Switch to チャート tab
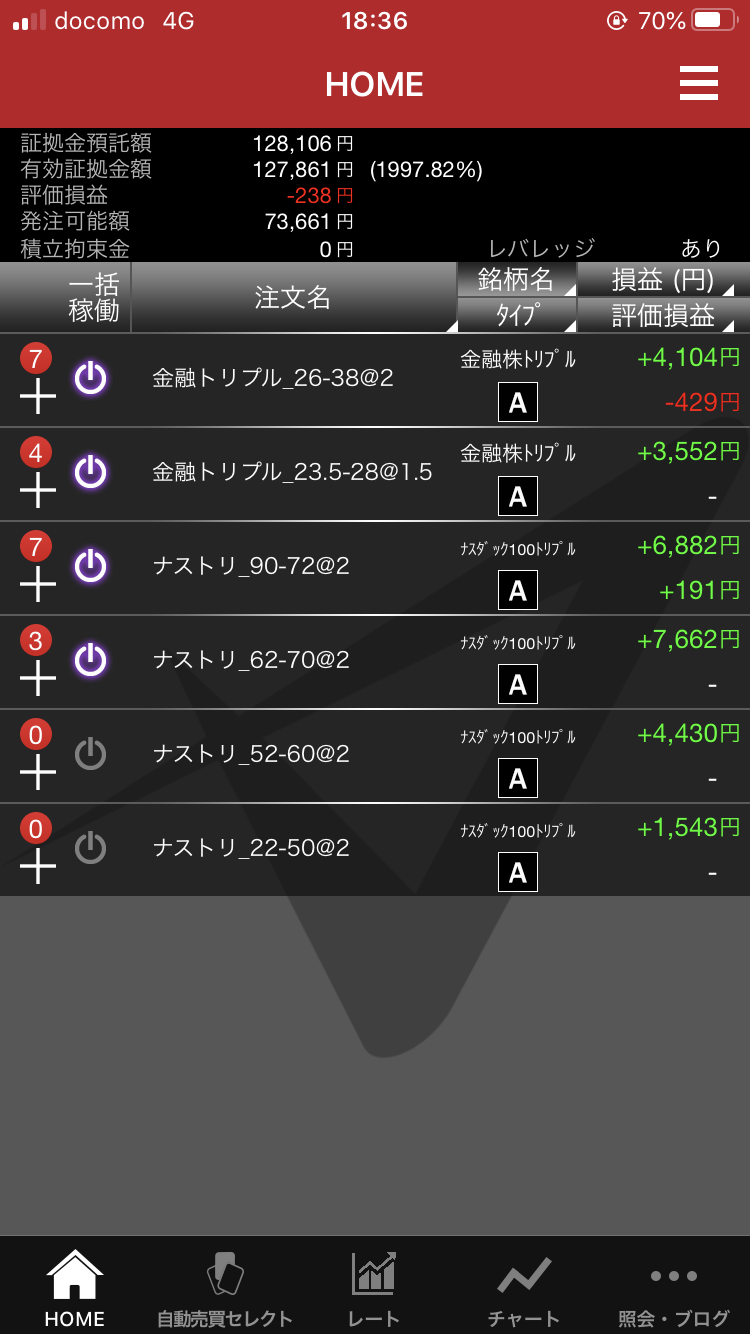This screenshot has width=750, height=1334. tap(524, 1289)
